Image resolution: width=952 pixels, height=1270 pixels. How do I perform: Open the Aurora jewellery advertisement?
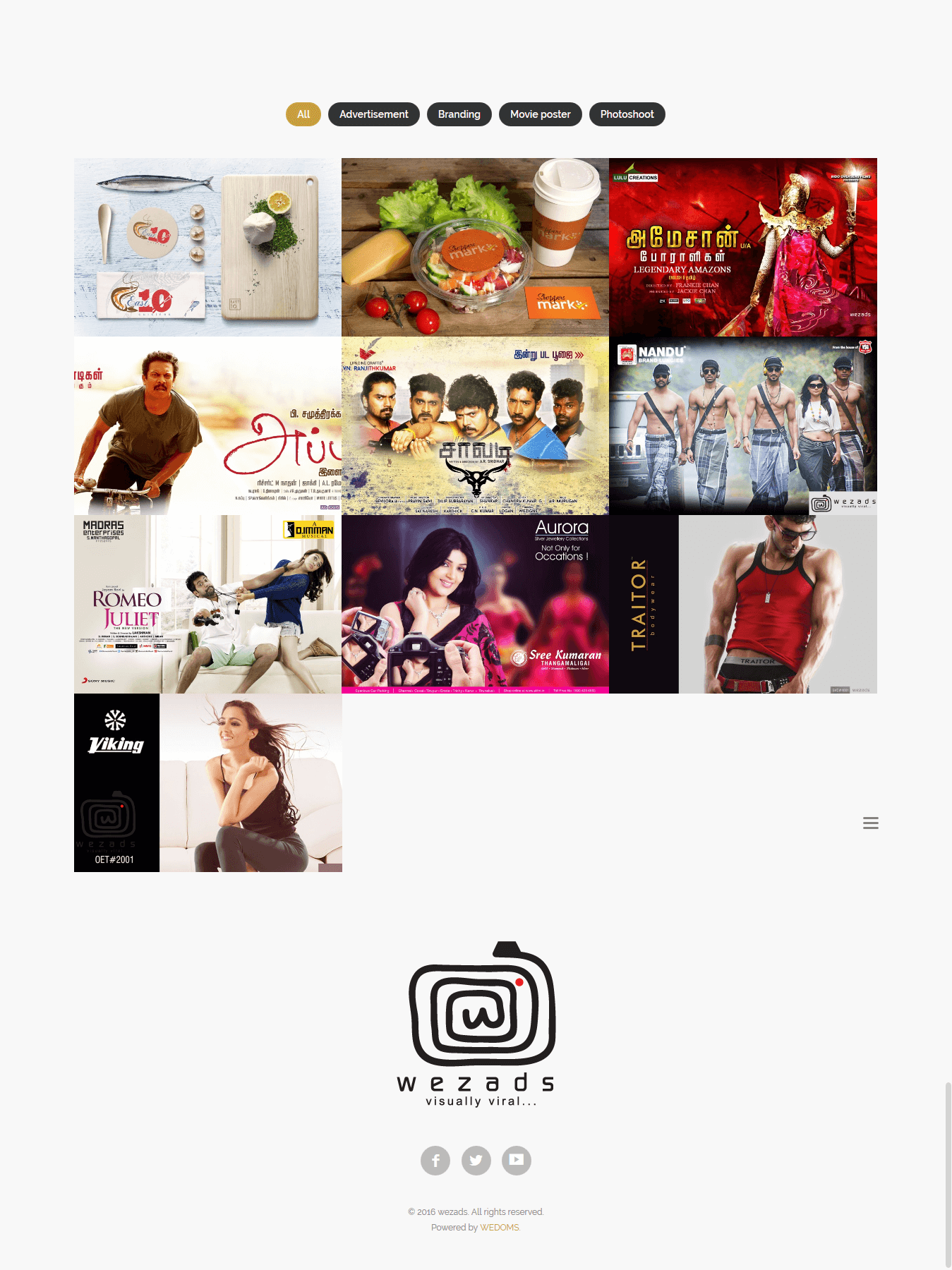coord(475,604)
